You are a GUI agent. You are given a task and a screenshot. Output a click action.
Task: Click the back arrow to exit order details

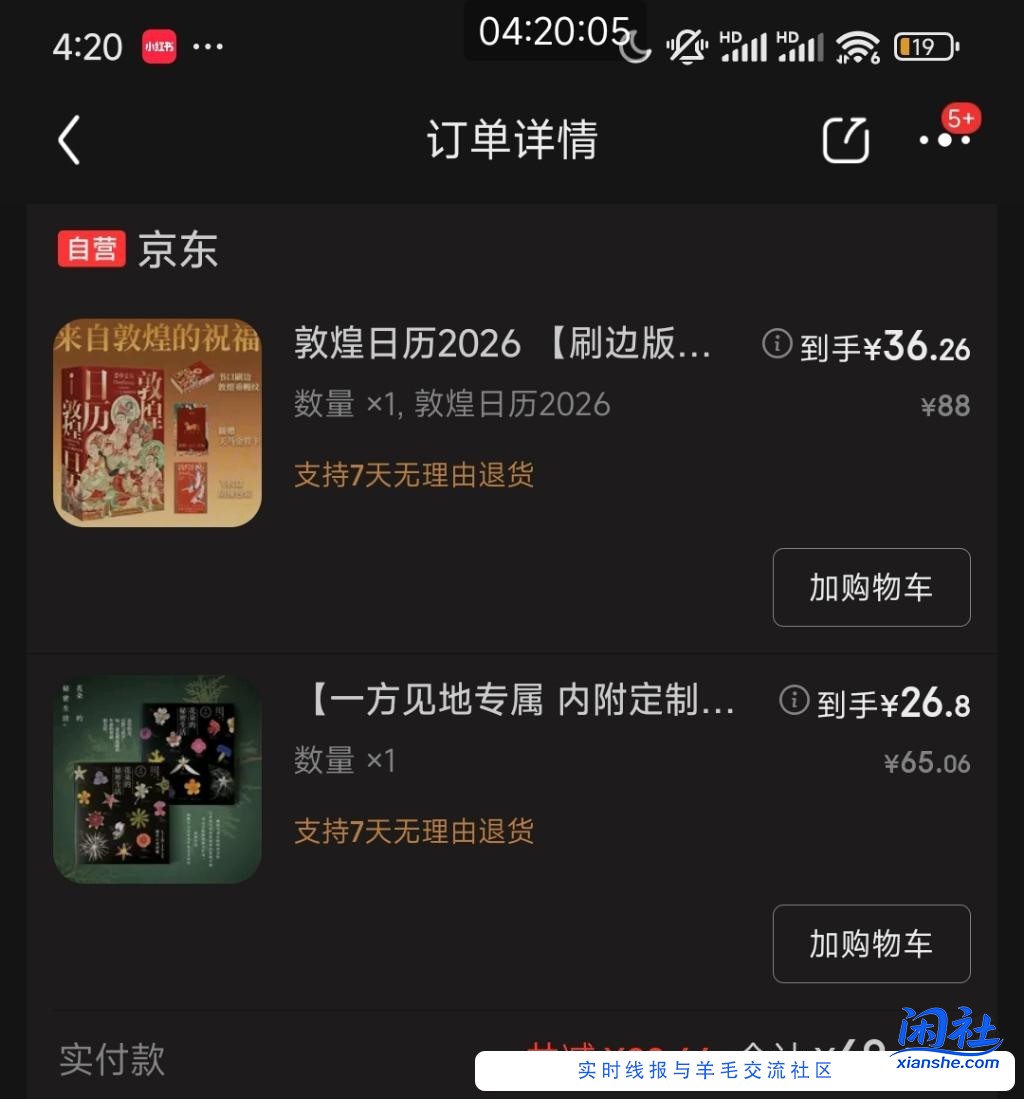[68, 141]
